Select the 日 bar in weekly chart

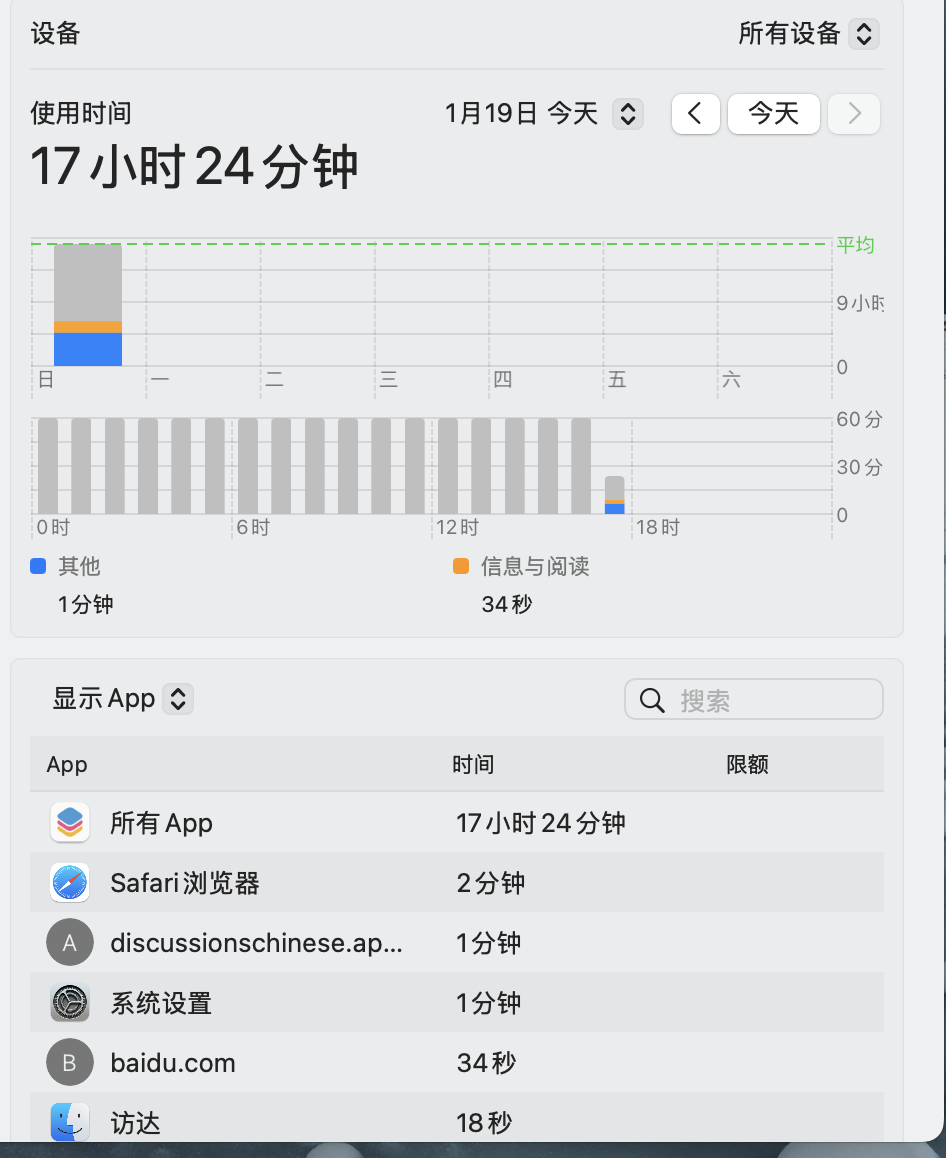click(x=88, y=305)
